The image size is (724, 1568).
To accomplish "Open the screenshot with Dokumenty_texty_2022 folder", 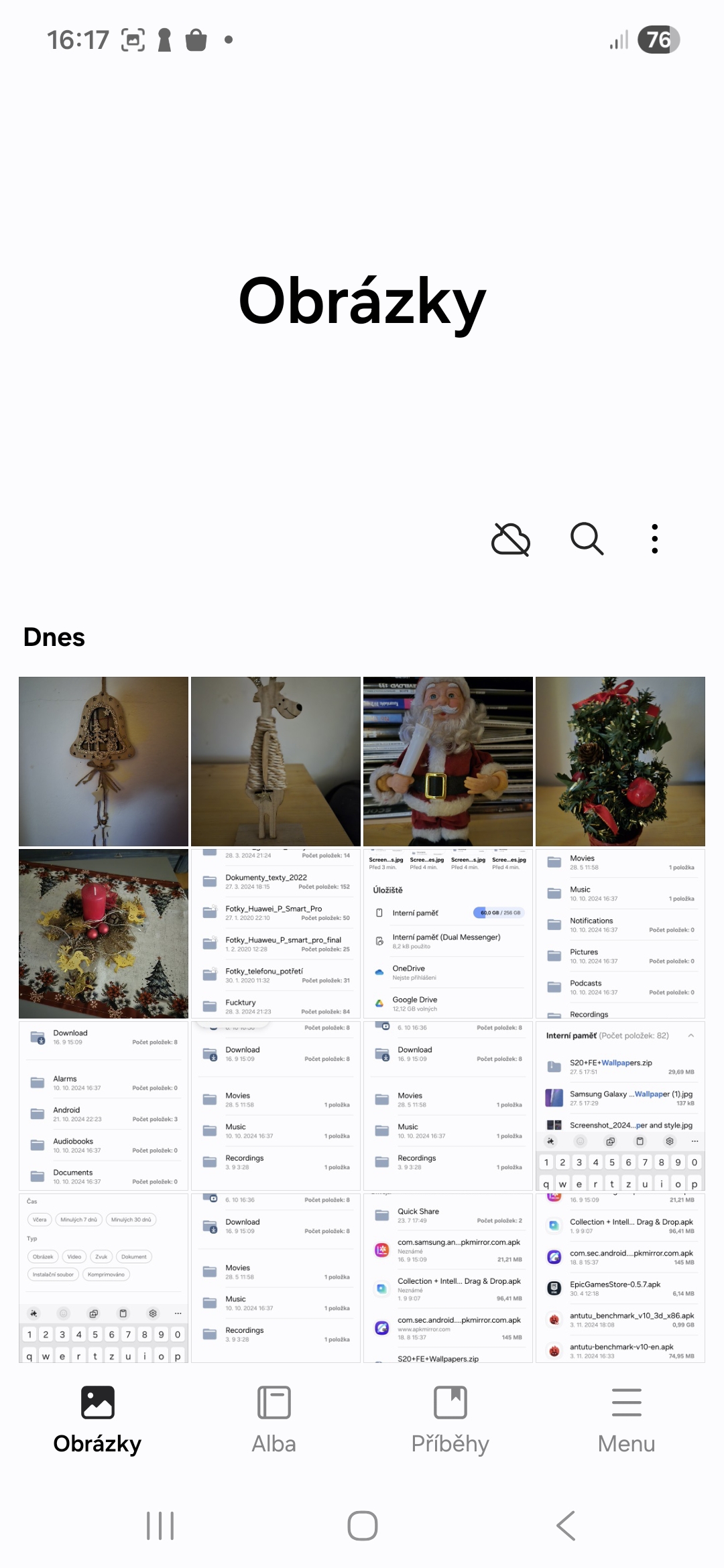I will [x=276, y=933].
